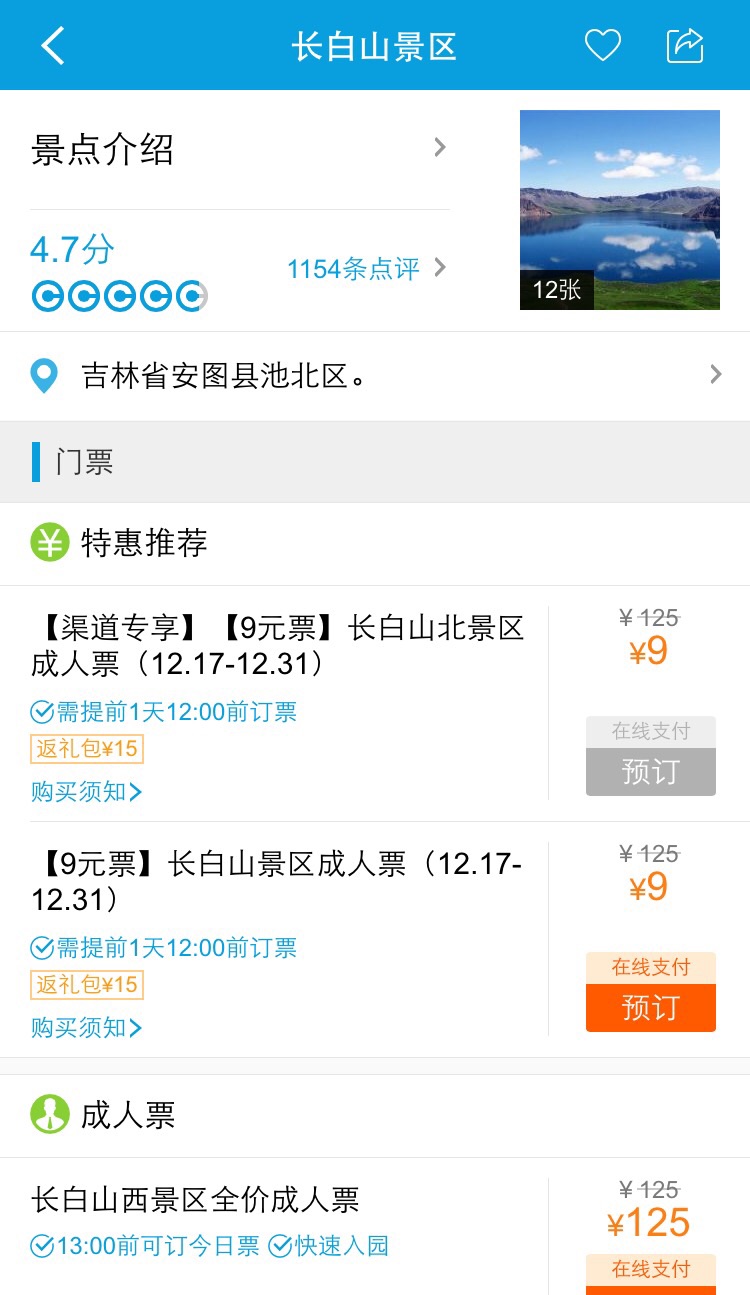Viewport: 750px width, 1295px height.
Task: Favorite this scenic spot with the heart
Action: (x=602, y=46)
